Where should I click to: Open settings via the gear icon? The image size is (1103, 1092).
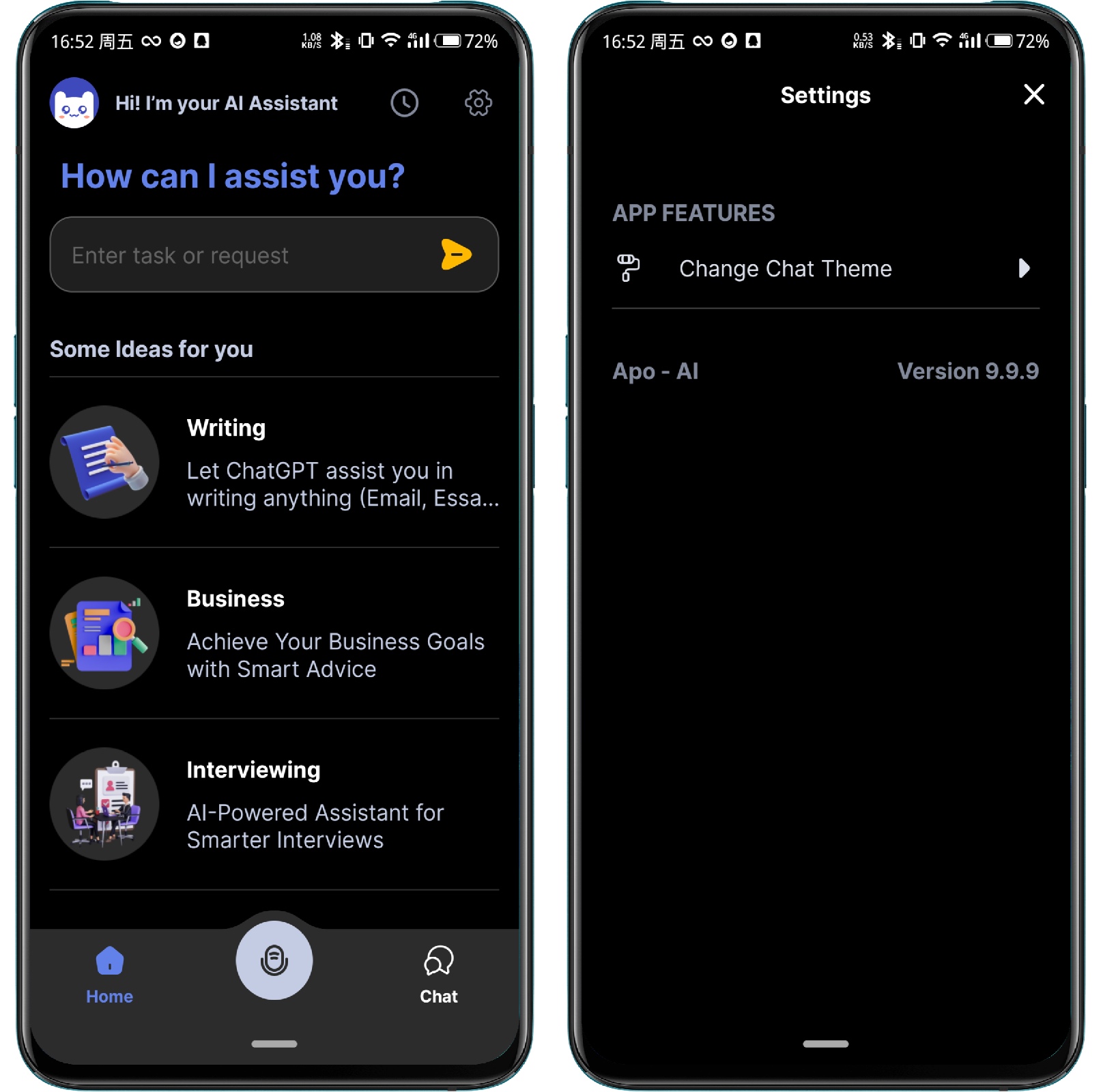click(x=478, y=103)
